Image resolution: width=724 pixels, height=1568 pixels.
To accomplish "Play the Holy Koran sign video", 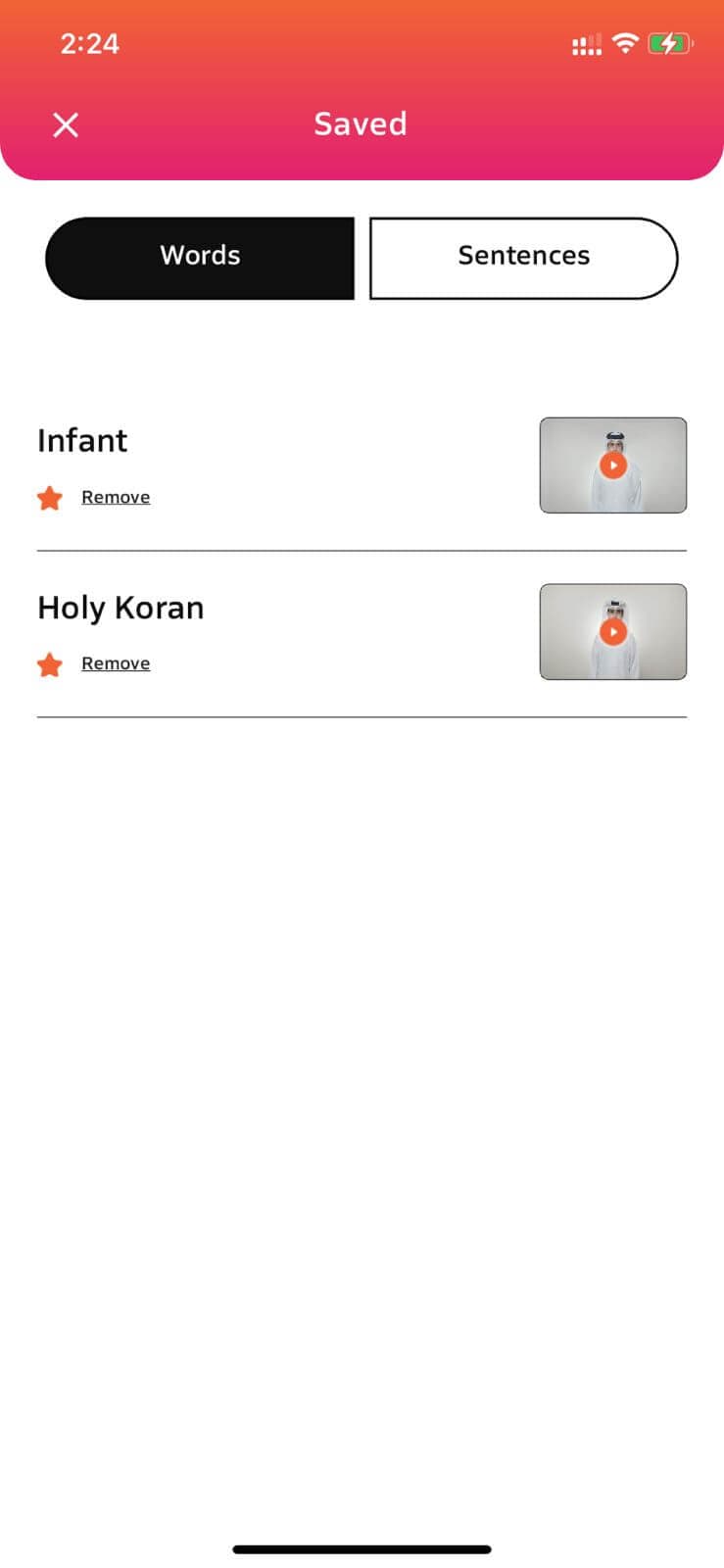I will [613, 632].
